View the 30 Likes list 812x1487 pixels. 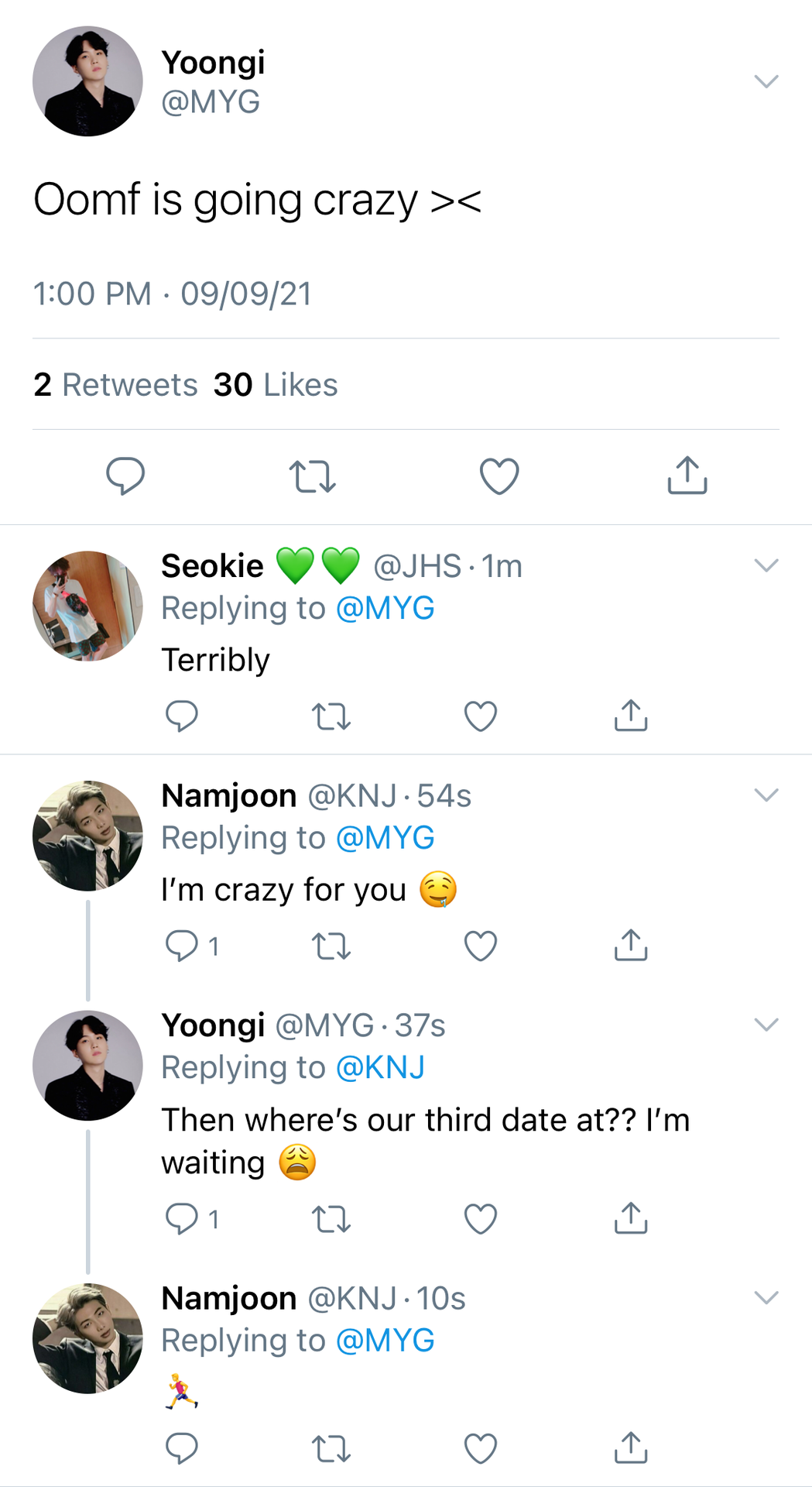[x=276, y=385]
